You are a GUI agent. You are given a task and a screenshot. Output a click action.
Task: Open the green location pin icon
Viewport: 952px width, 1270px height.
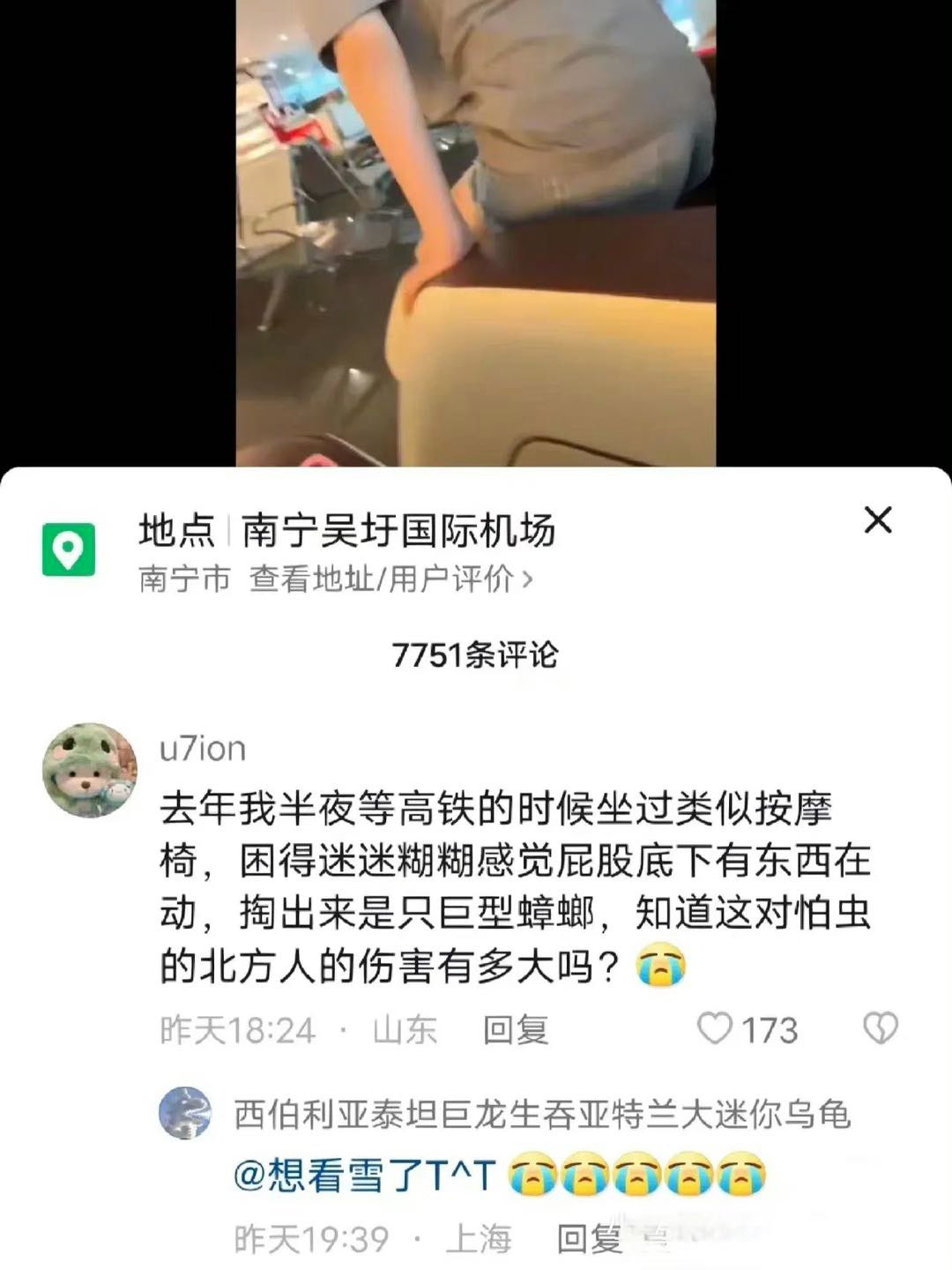pyautogui.click(x=69, y=549)
